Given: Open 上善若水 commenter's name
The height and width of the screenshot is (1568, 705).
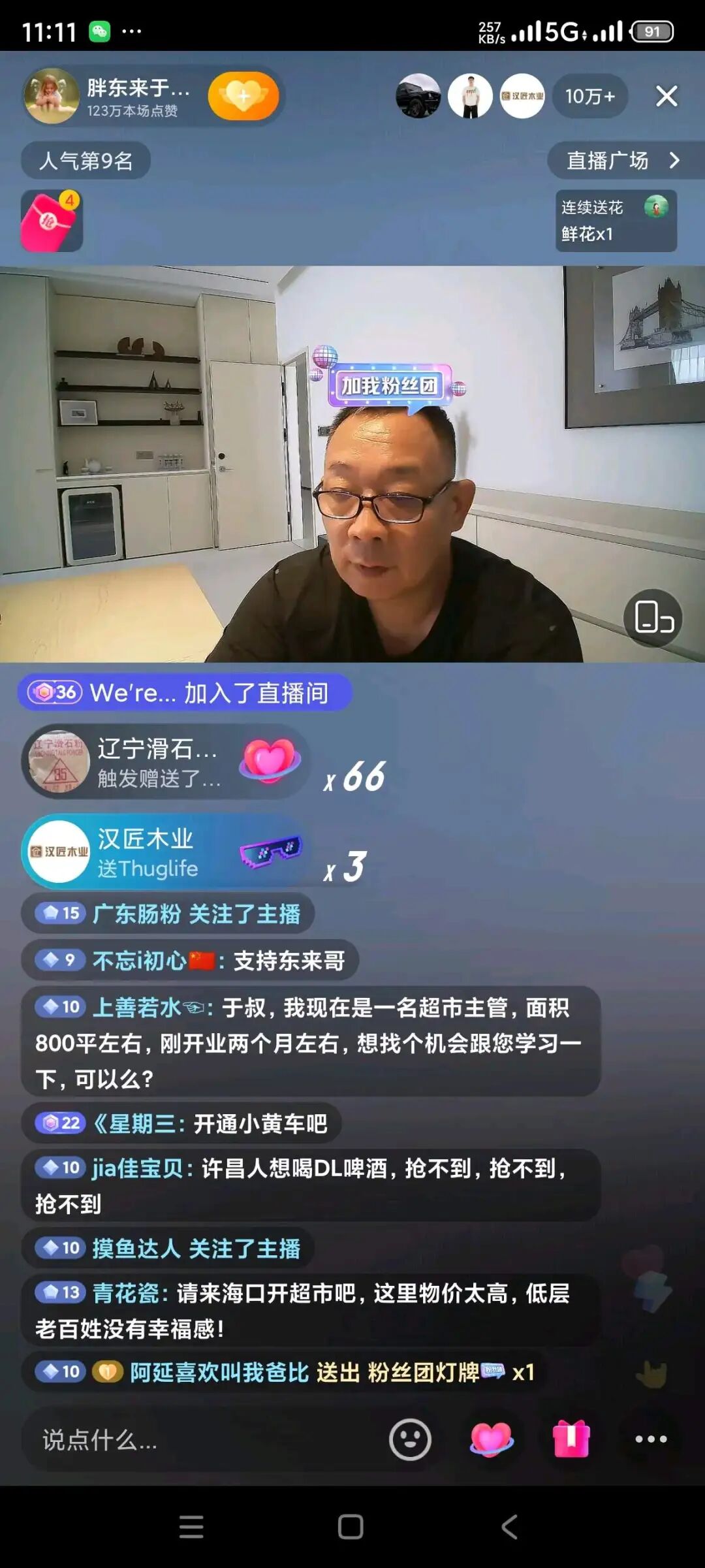Looking at the screenshot, I should pyautogui.click(x=137, y=1008).
